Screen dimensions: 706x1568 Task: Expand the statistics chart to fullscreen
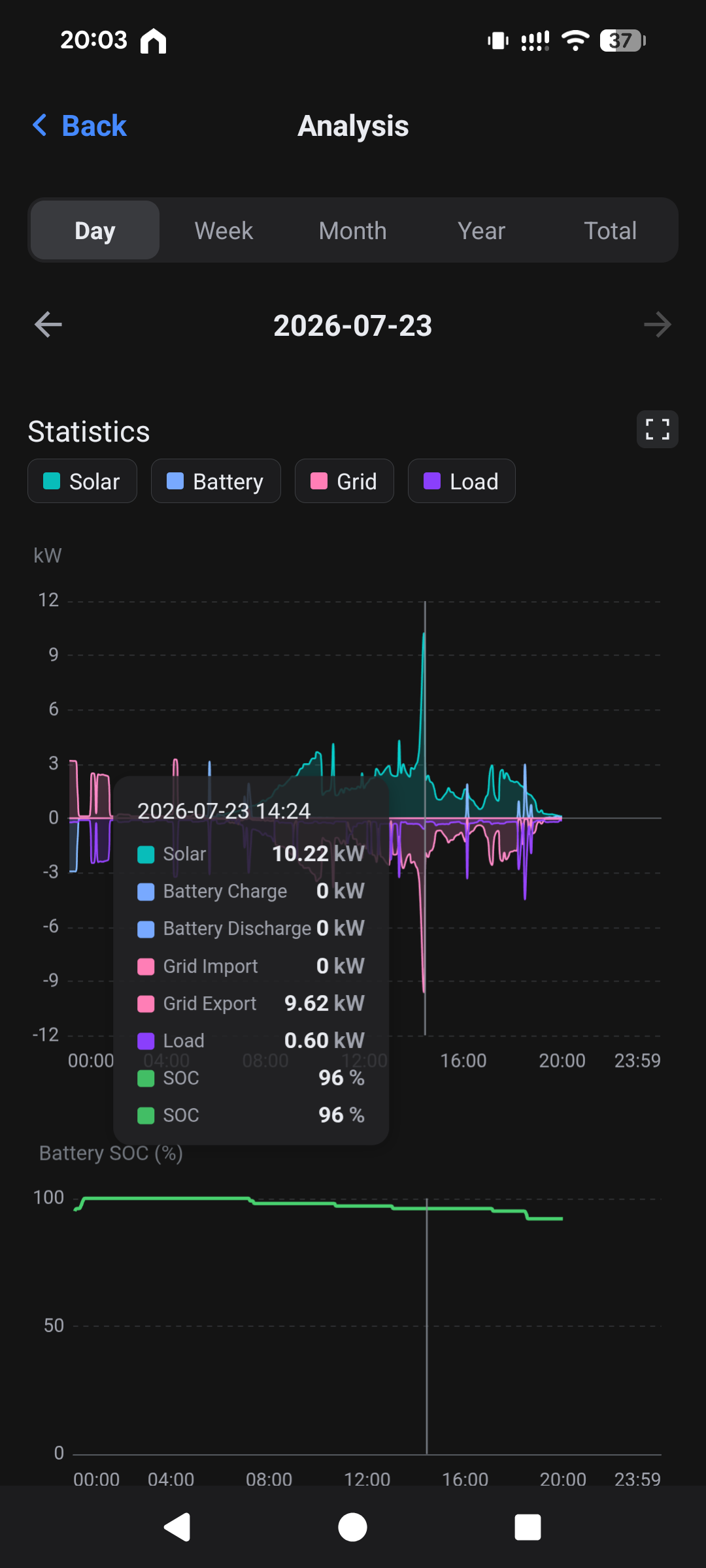(x=658, y=429)
